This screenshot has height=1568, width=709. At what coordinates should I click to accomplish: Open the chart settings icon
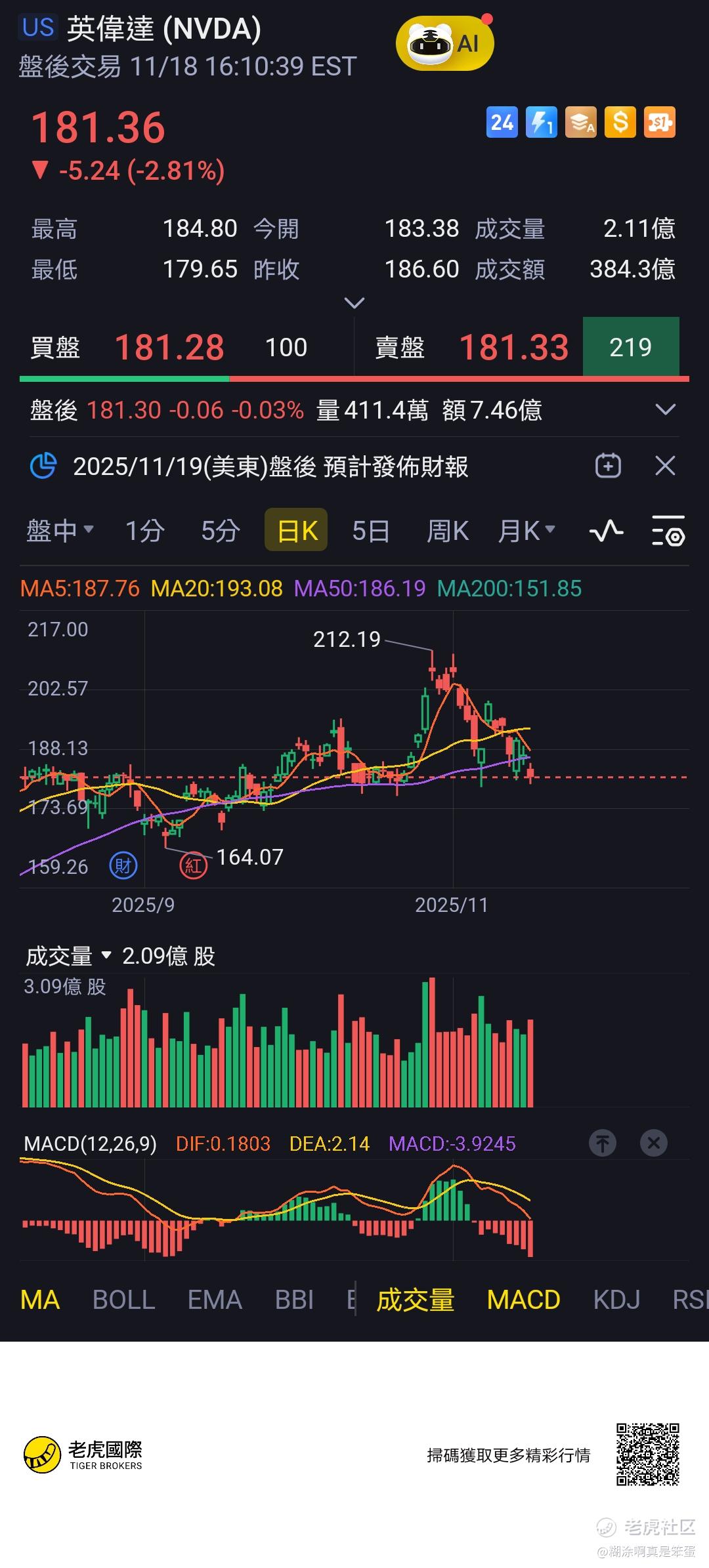pos(668,530)
